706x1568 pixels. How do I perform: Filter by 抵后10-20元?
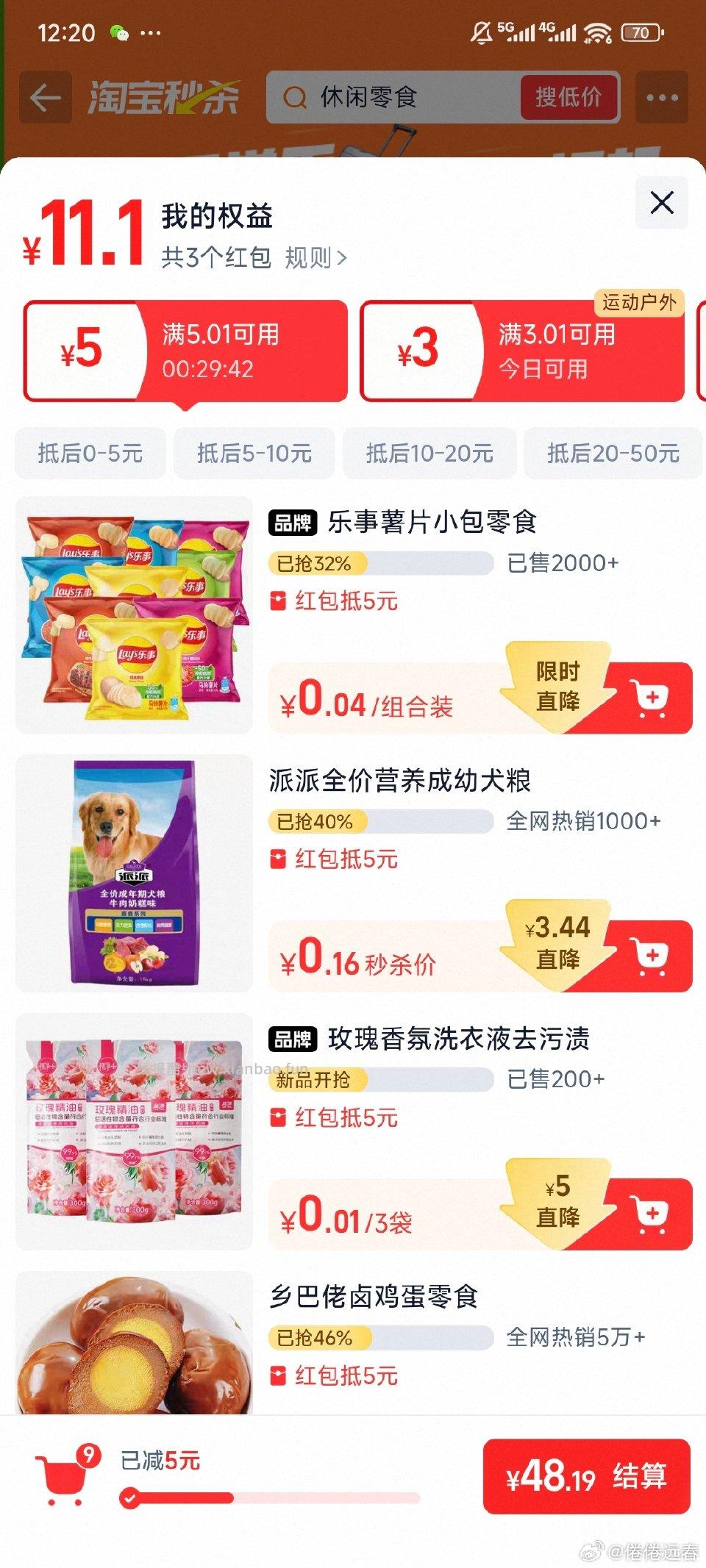[429, 453]
